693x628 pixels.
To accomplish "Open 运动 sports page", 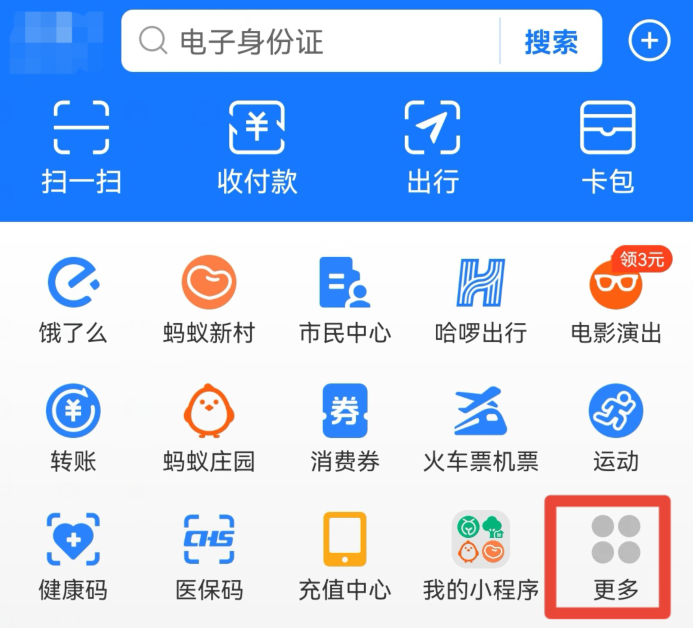I will (x=616, y=427).
